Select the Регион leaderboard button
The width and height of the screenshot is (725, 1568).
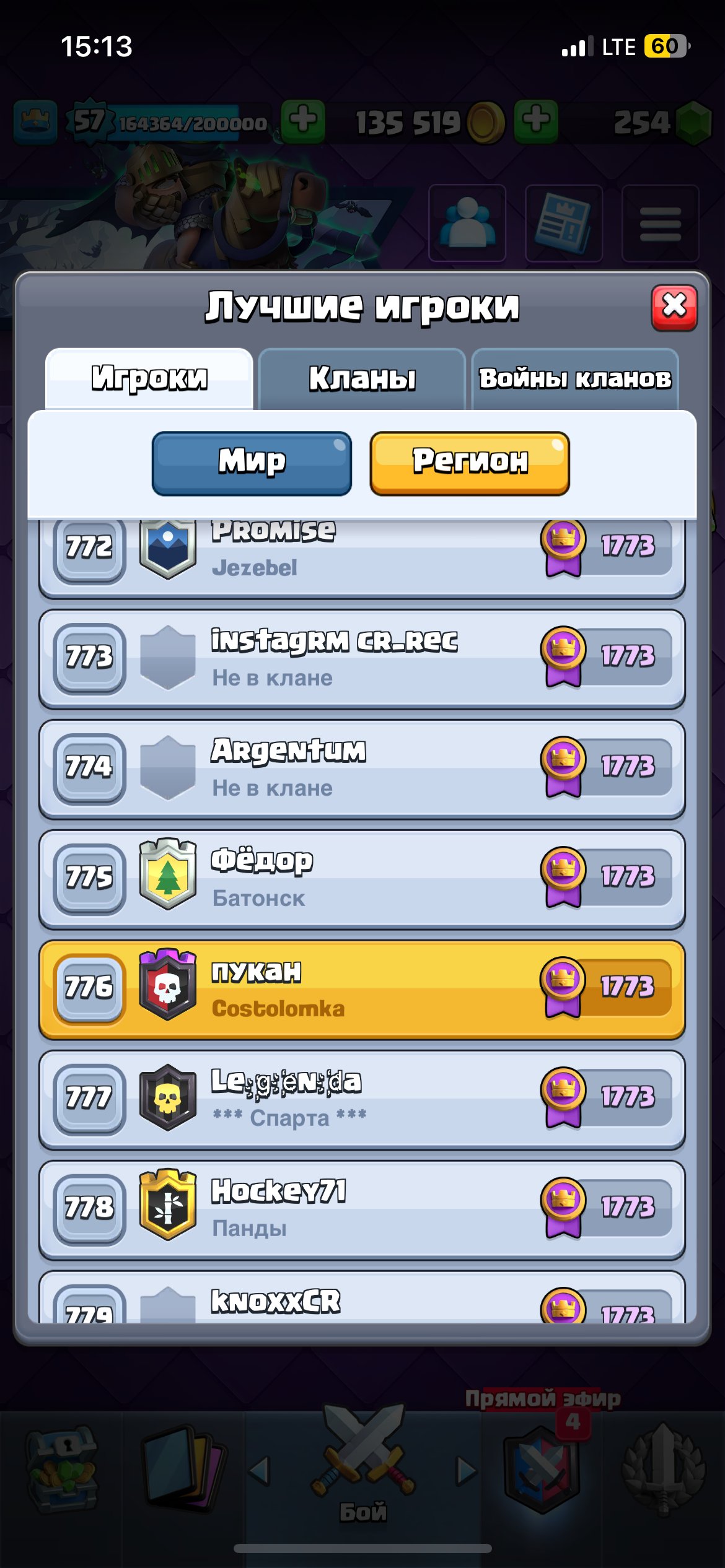click(x=470, y=463)
